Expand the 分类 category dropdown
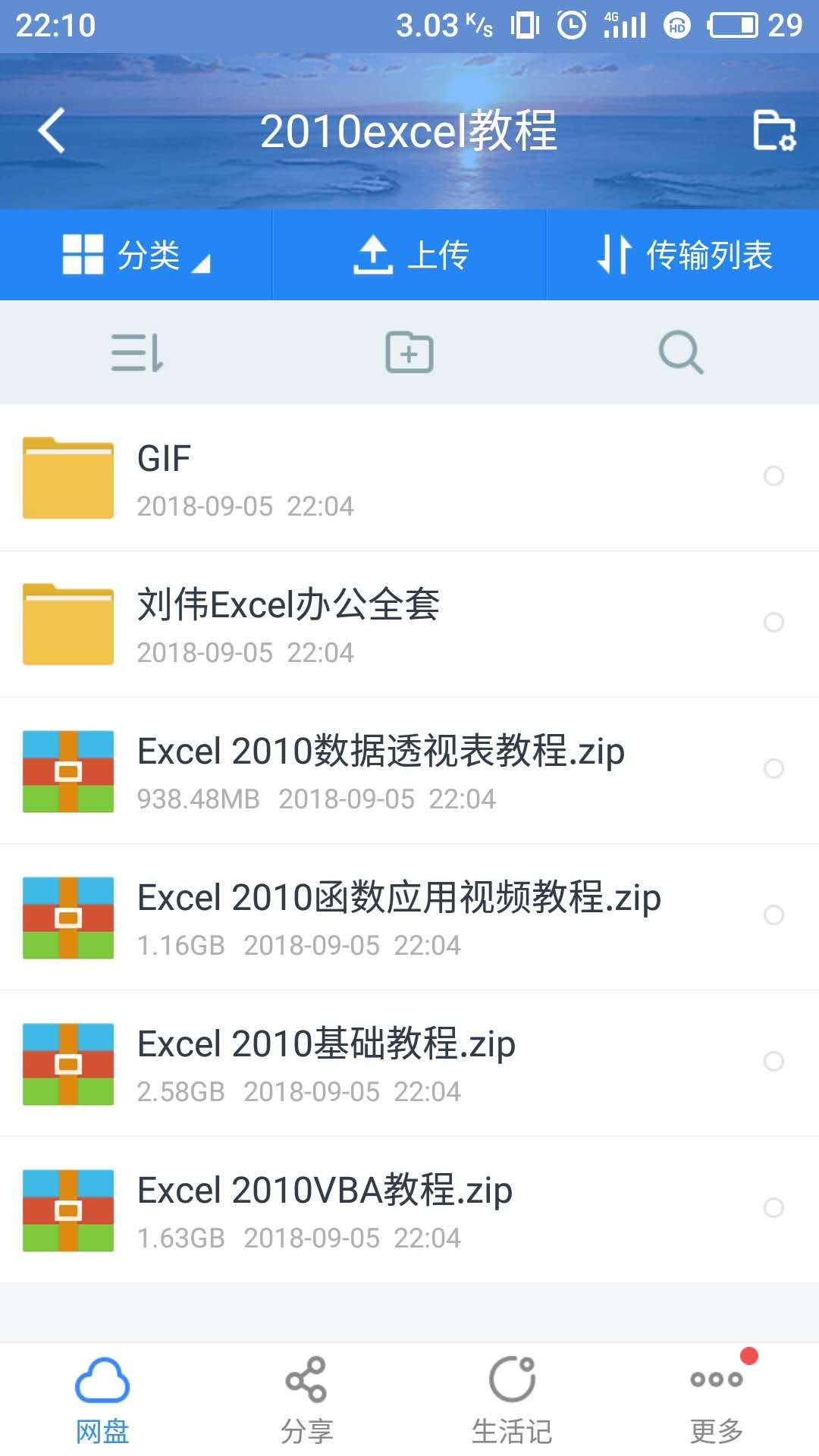Image resolution: width=819 pixels, height=1456 pixels. 136,255
